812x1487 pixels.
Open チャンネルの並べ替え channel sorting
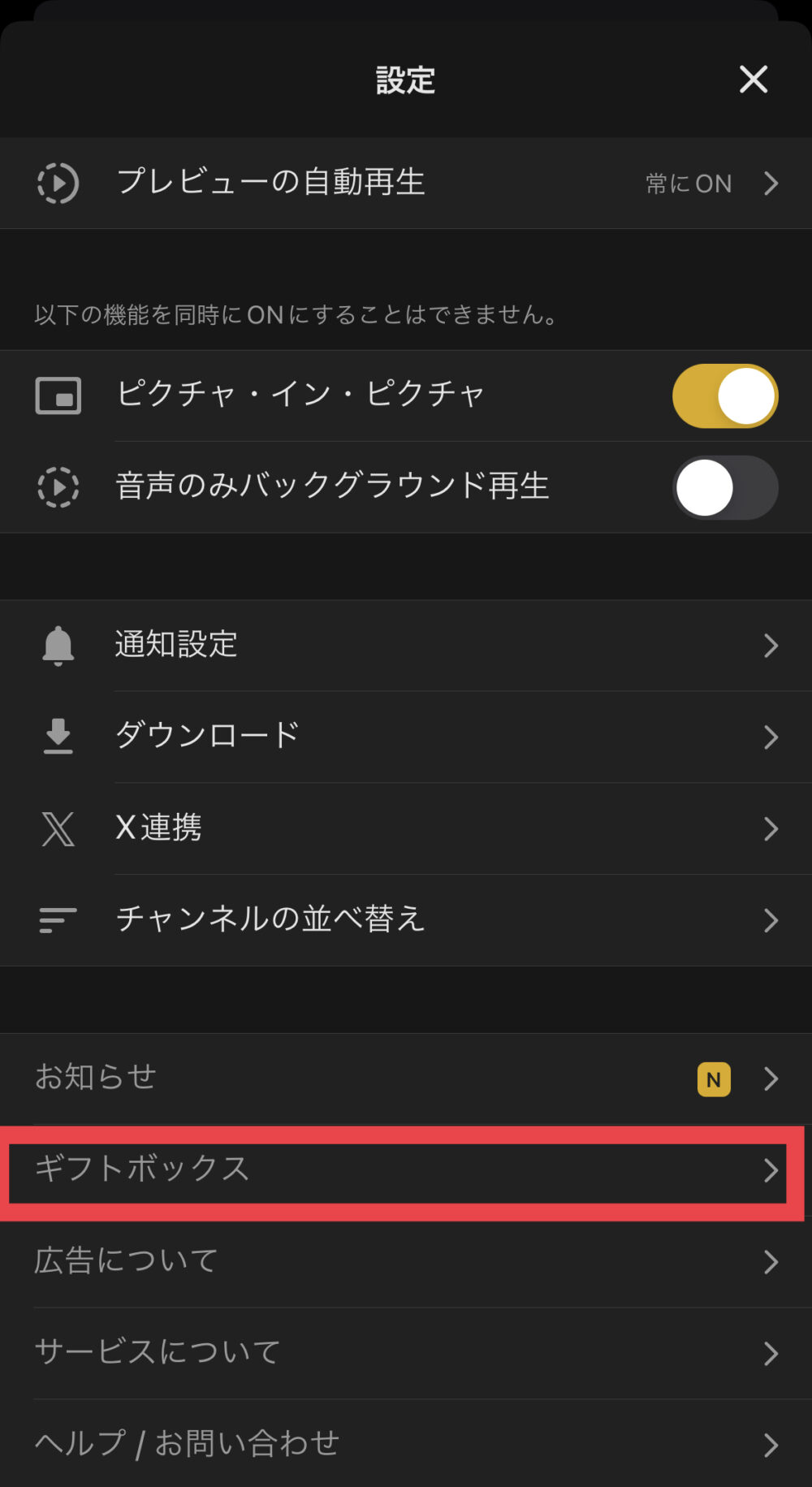pyautogui.click(x=406, y=920)
